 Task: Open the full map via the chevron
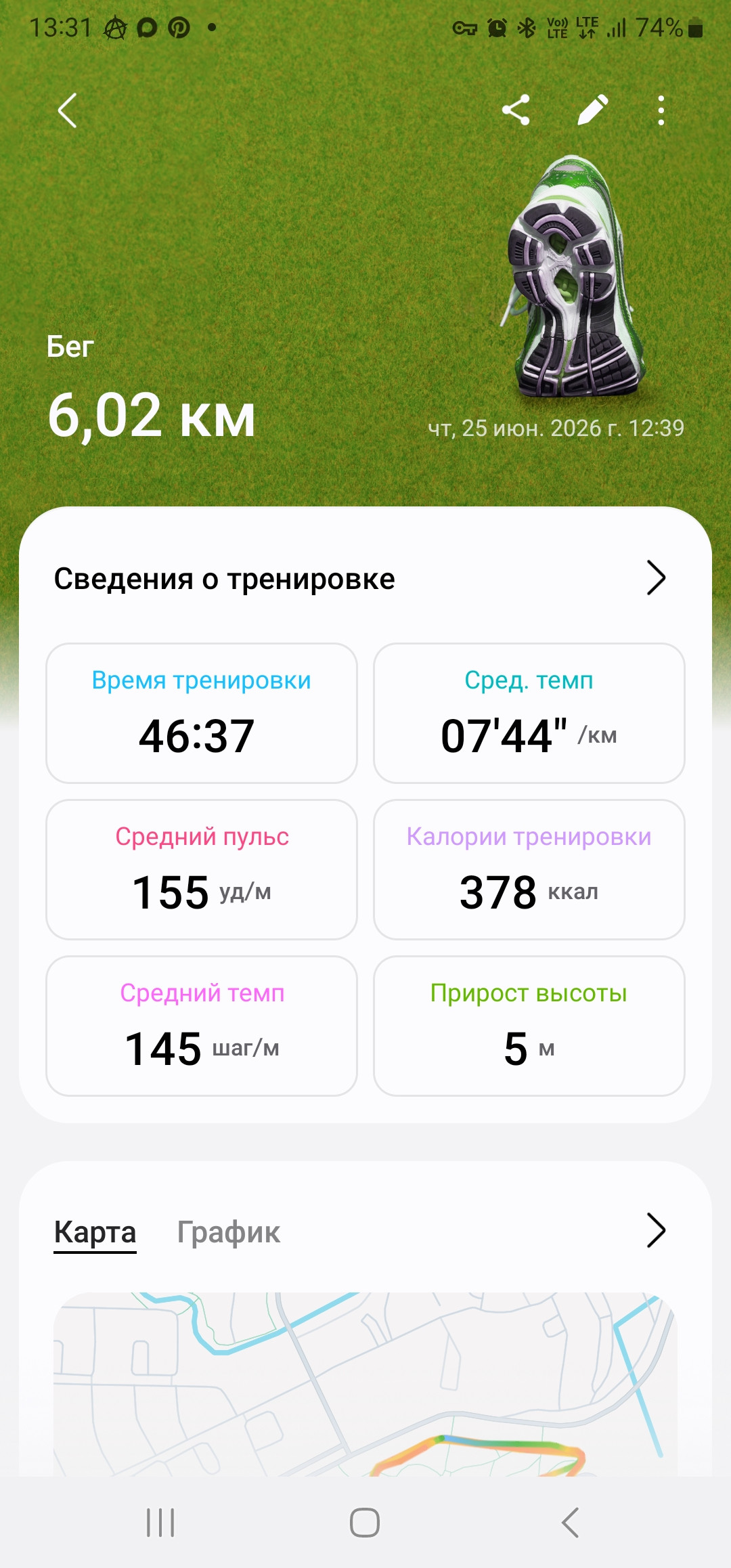[x=656, y=1230]
